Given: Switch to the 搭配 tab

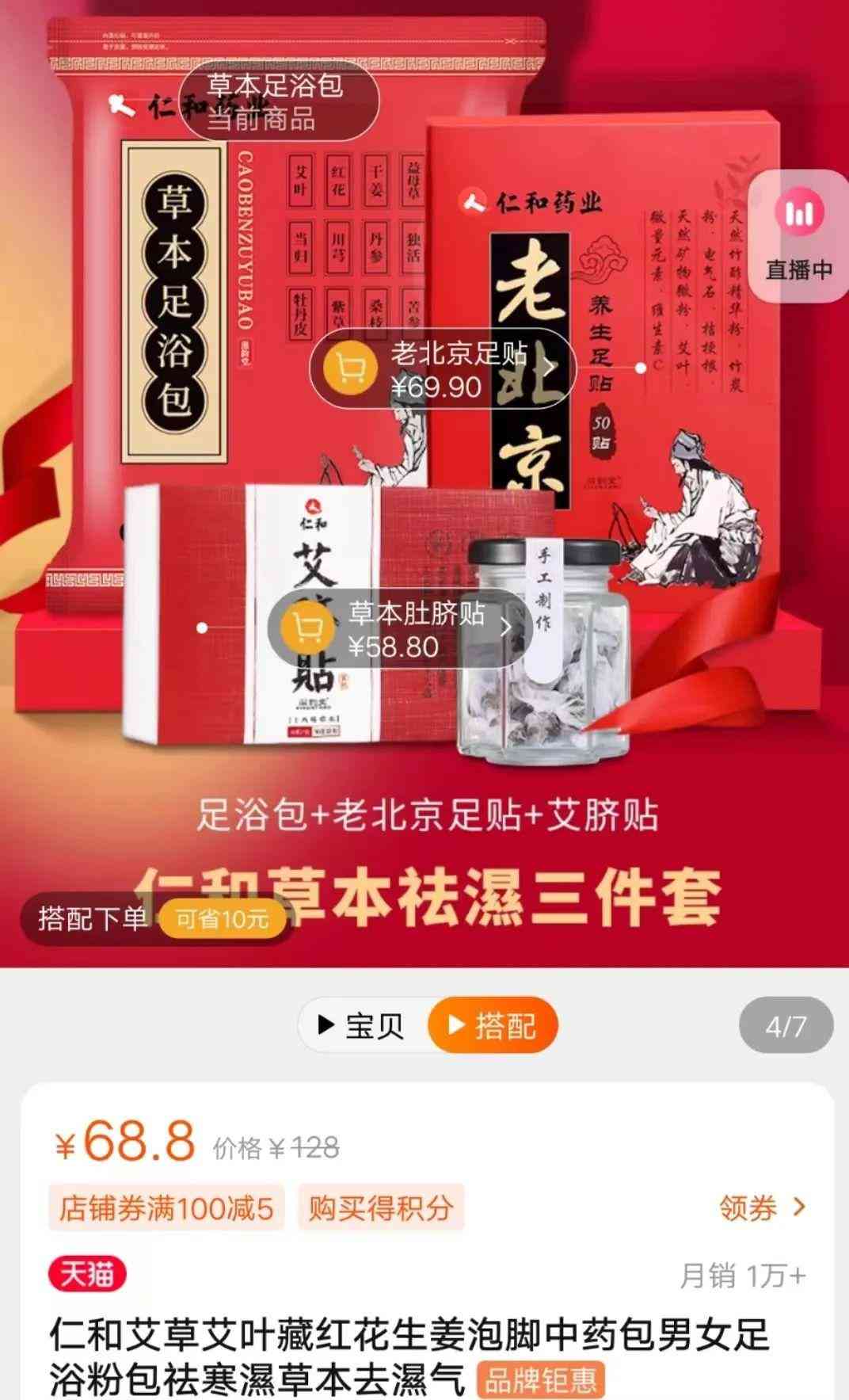Looking at the screenshot, I should coord(493,1026).
